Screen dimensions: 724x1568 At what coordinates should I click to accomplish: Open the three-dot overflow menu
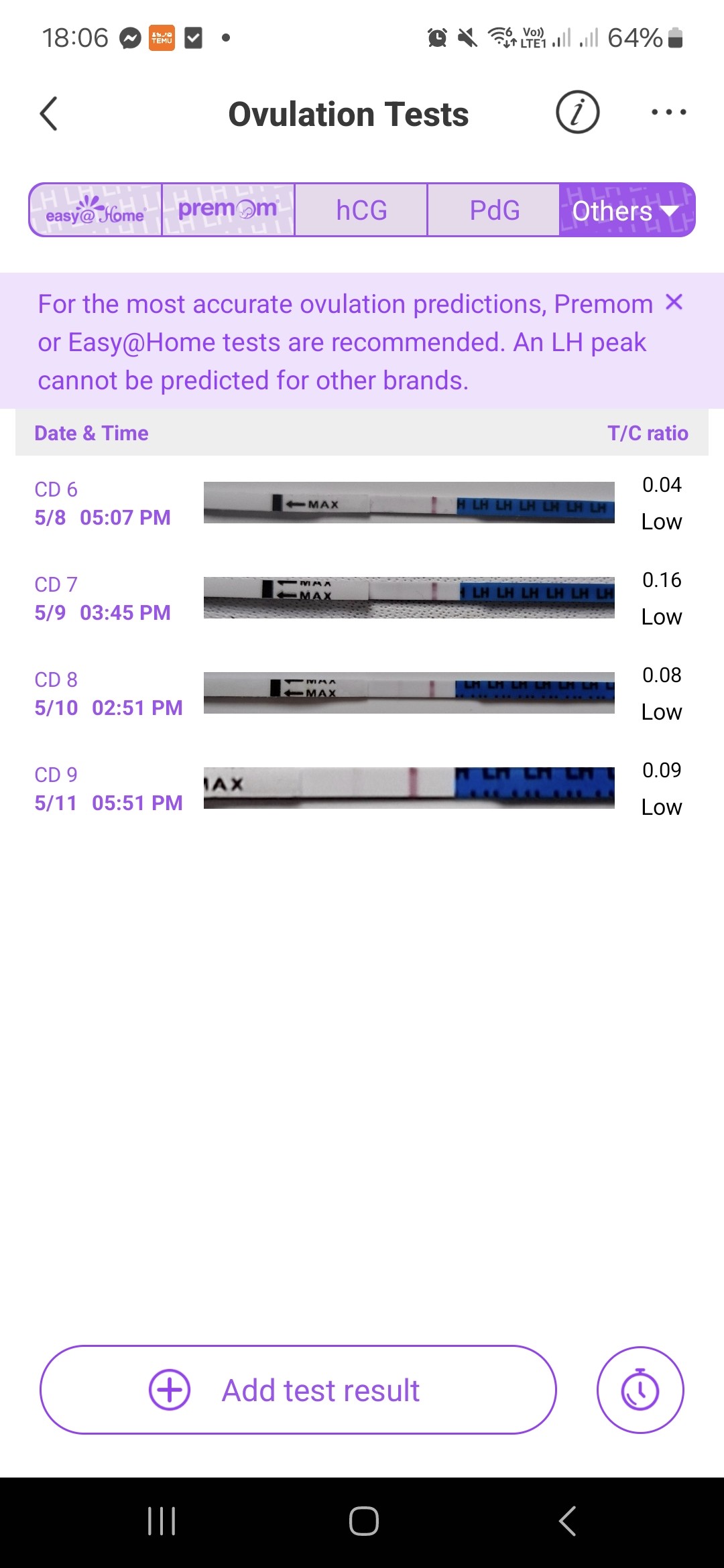668,113
